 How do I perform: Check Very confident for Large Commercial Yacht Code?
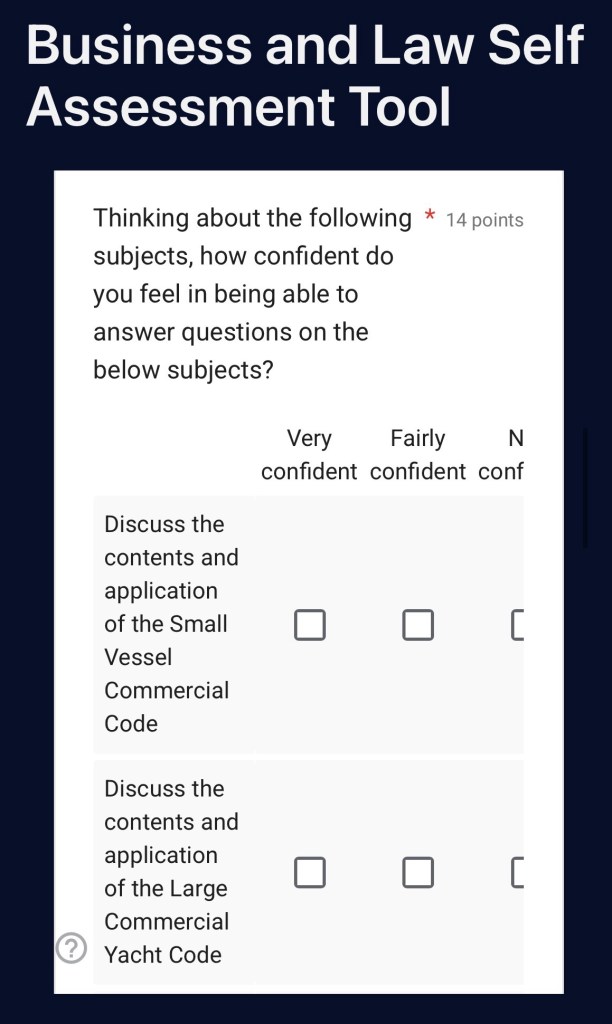point(310,872)
